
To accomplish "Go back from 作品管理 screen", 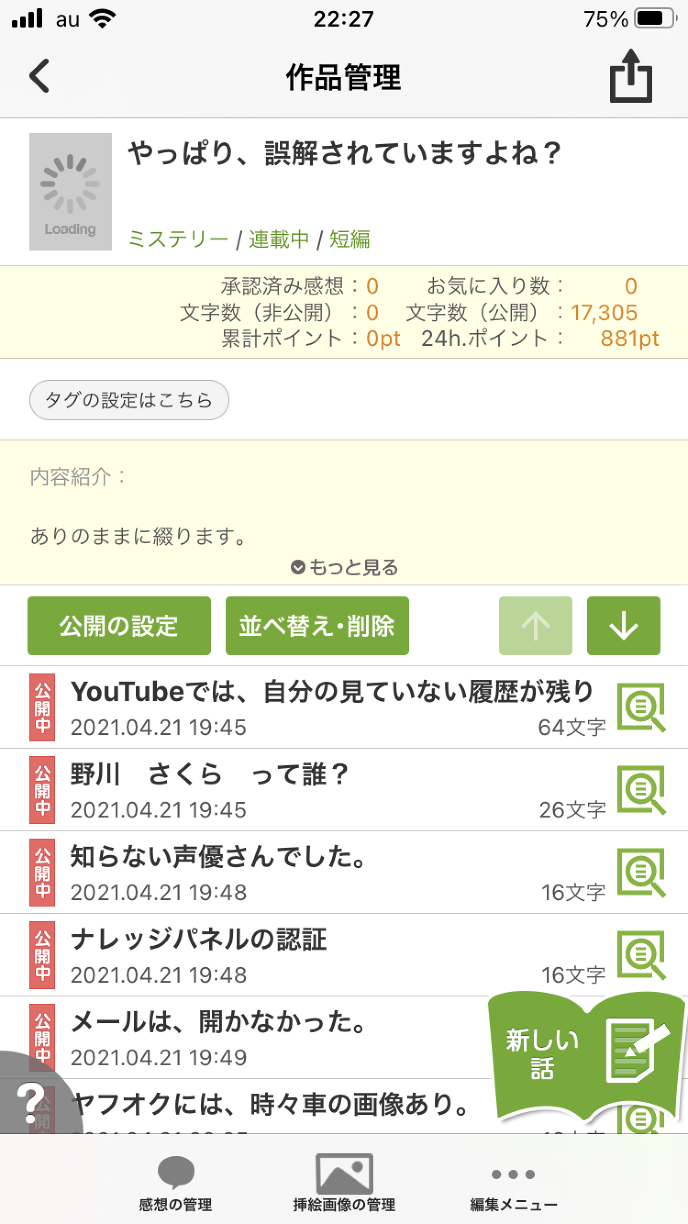I will pos(39,76).
